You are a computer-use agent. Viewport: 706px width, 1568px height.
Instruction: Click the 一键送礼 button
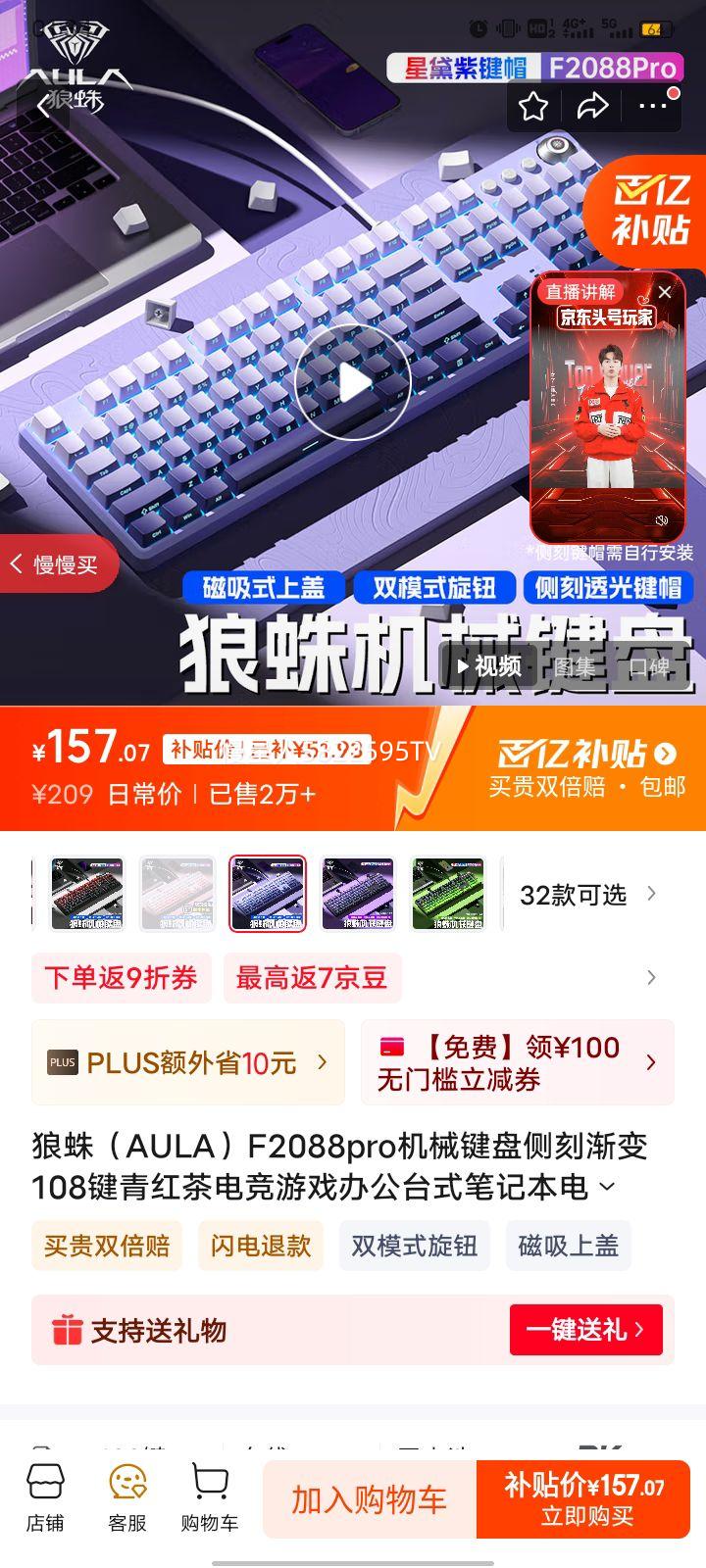click(585, 1330)
